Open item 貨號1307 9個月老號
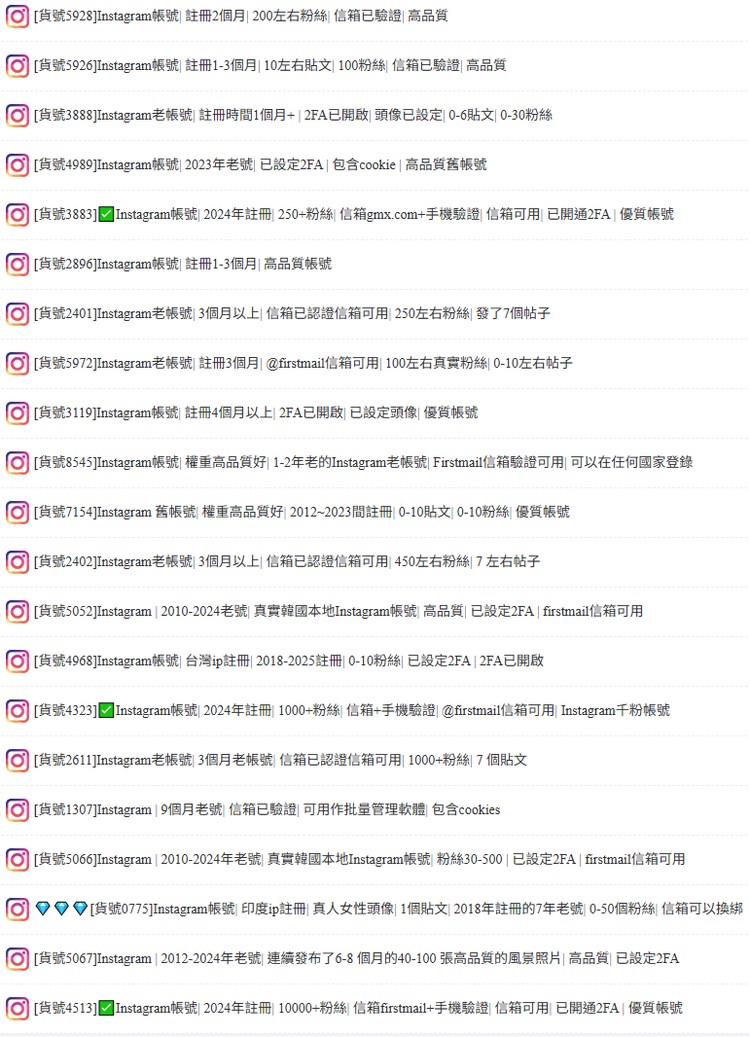The image size is (750, 1037). [x=266, y=809]
